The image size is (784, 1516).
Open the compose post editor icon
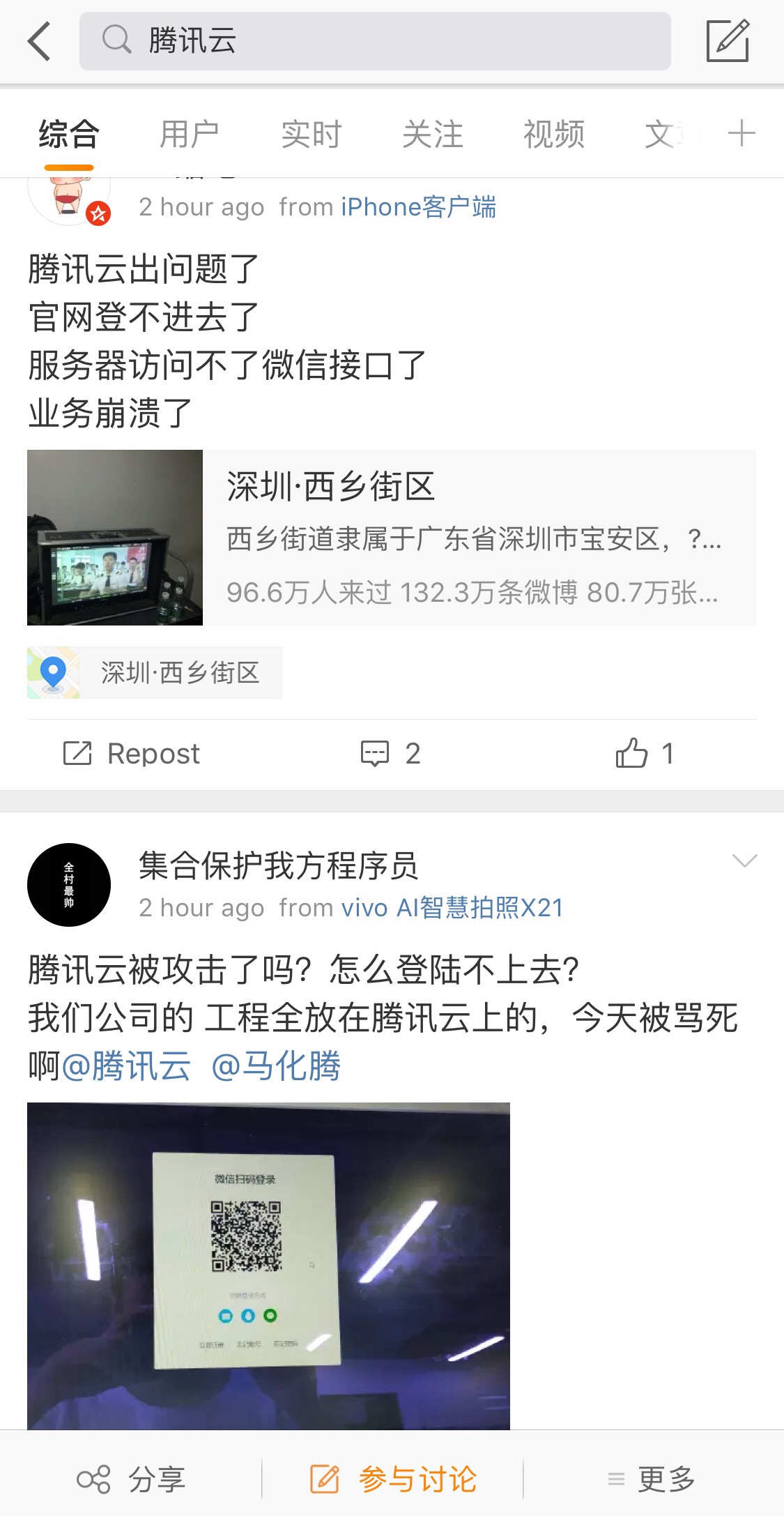(x=728, y=40)
